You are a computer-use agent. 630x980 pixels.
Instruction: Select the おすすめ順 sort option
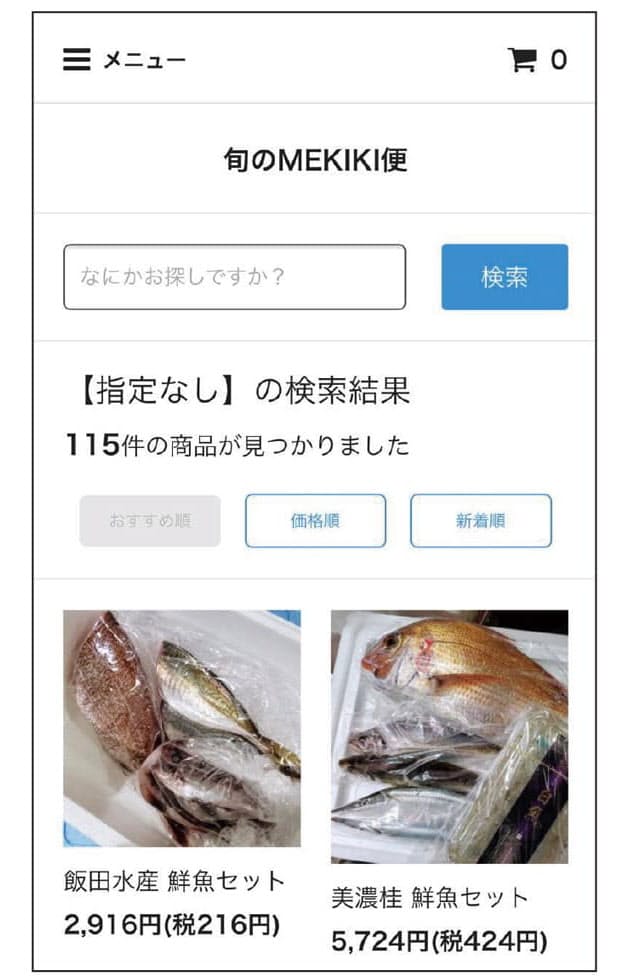pos(150,520)
